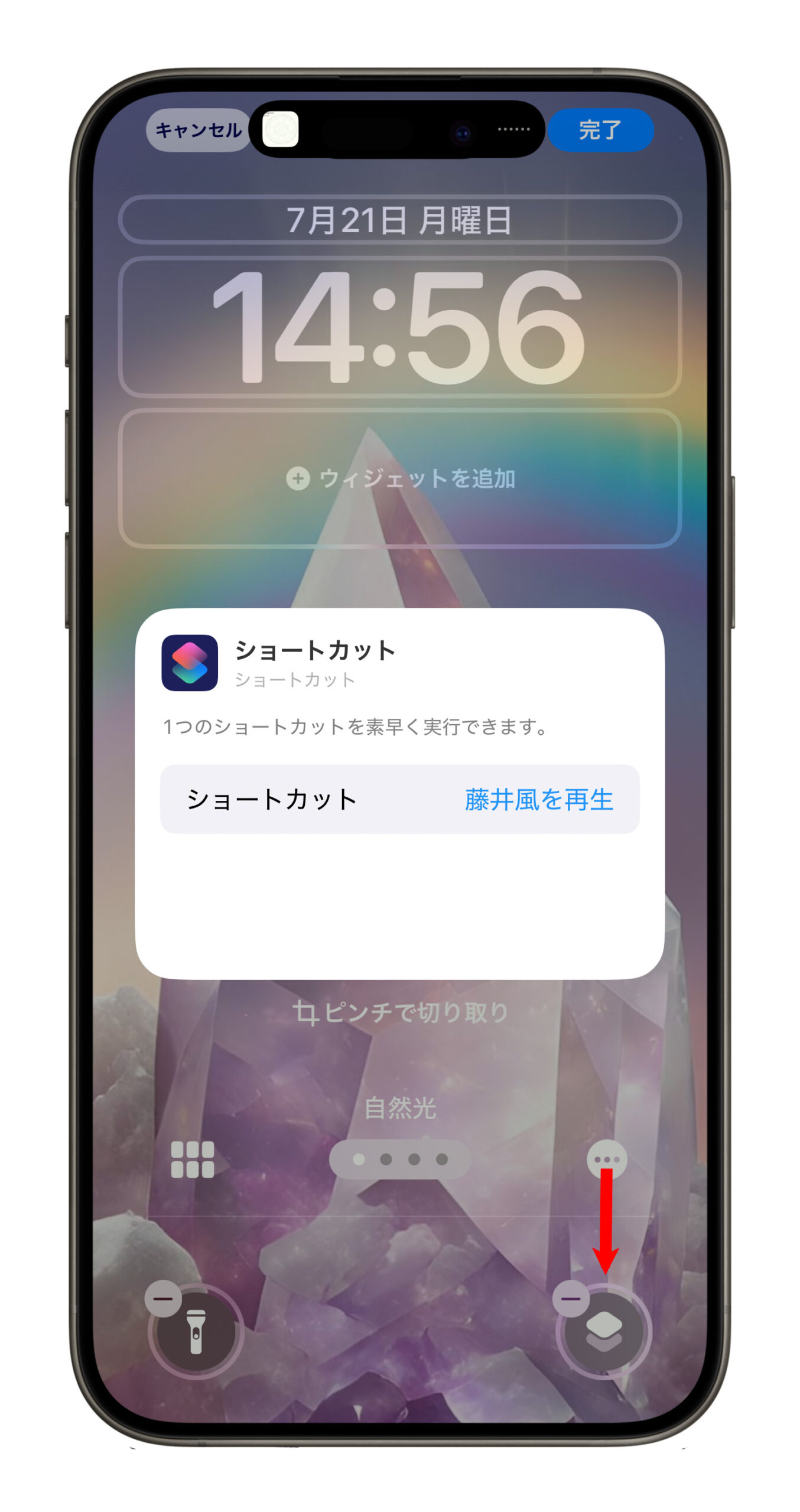Tap the filter style page indicator dots

click(399, 1159)
